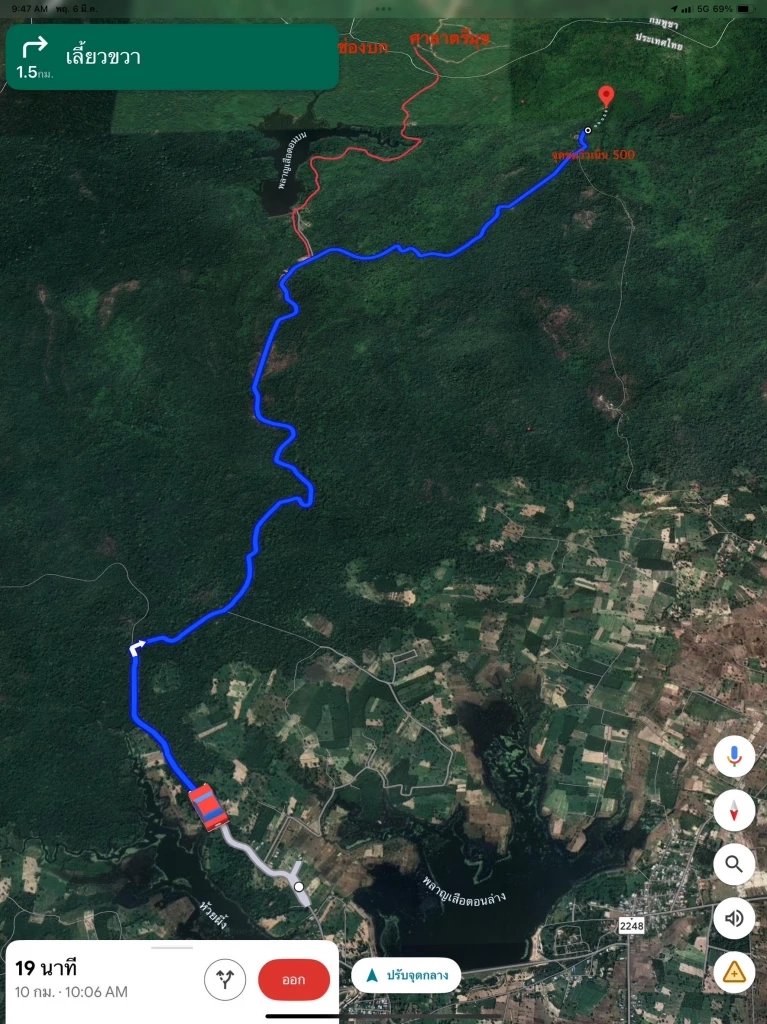Tap the red ออก exit navigation button
The image size is (767, 1024).
click(294, 980)
